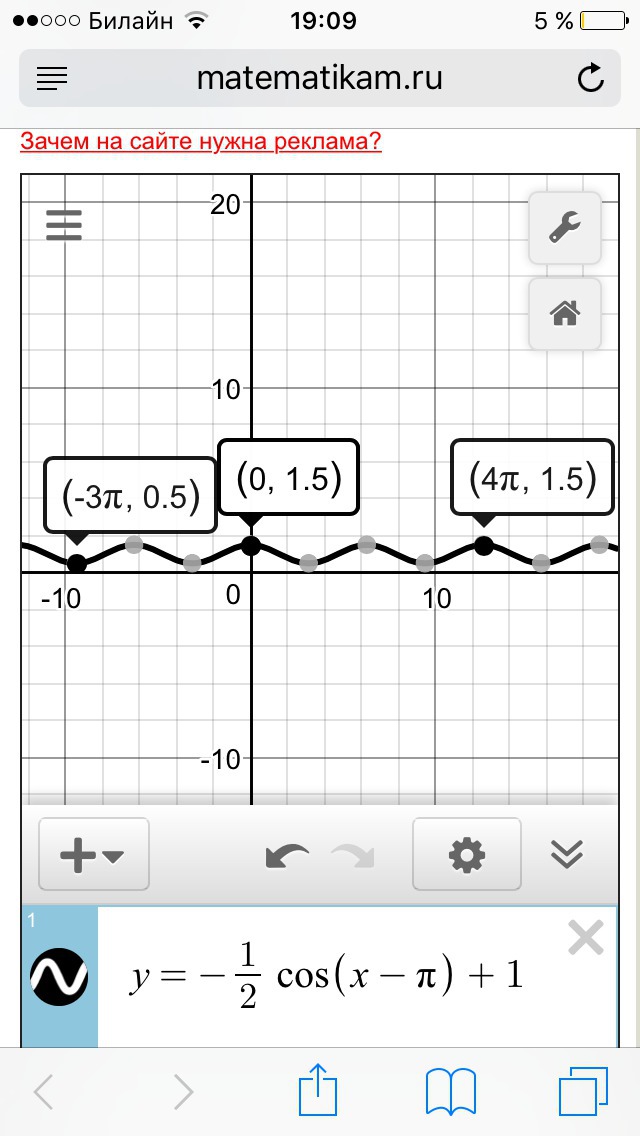Open Safari reader view icon
The height and width of the screenshot is (1136, 640).
click(51, 78)
